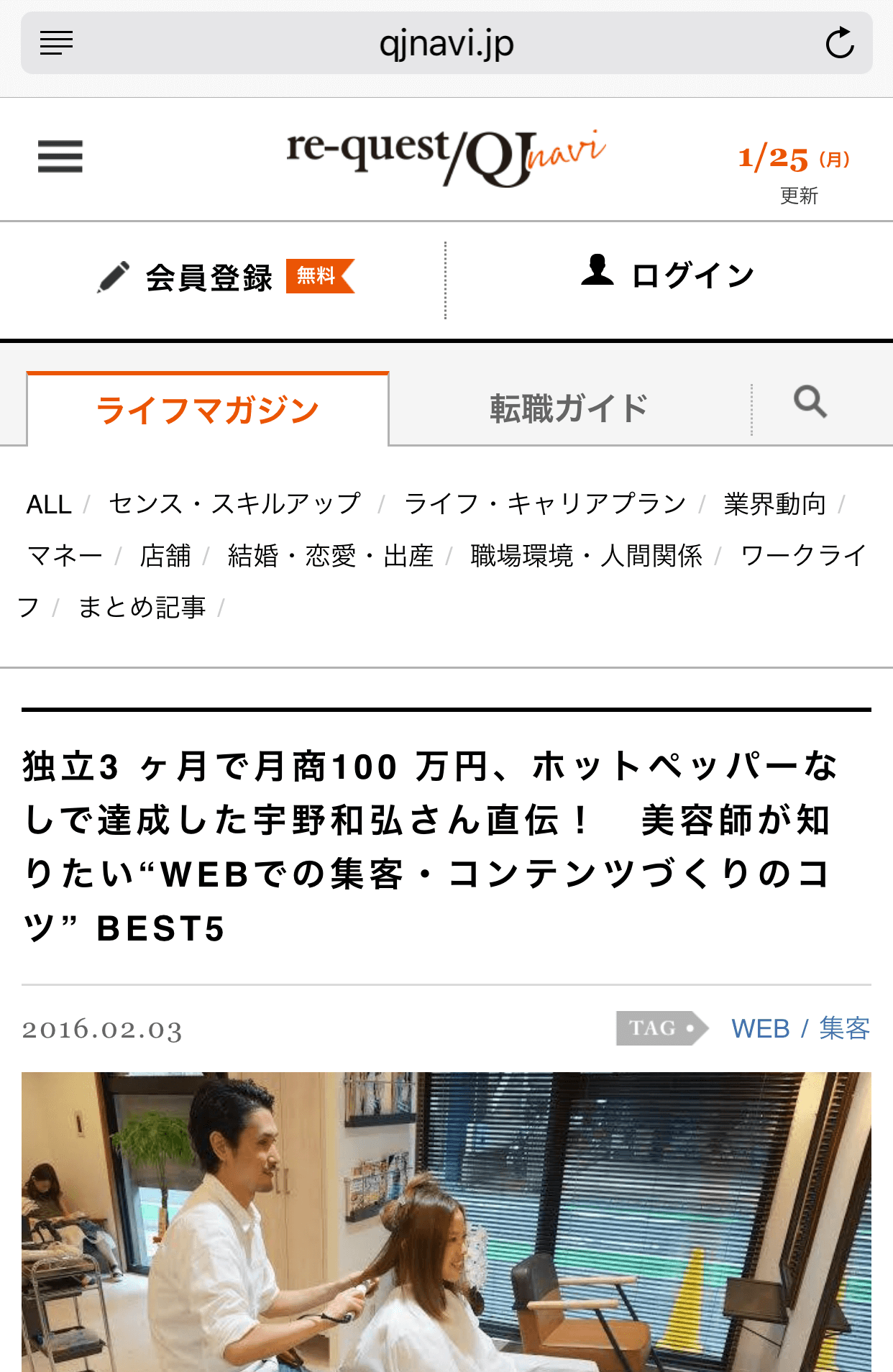The image size is (893, 1372).
Task: Open browser reader view icon
Action: [57, 43]
